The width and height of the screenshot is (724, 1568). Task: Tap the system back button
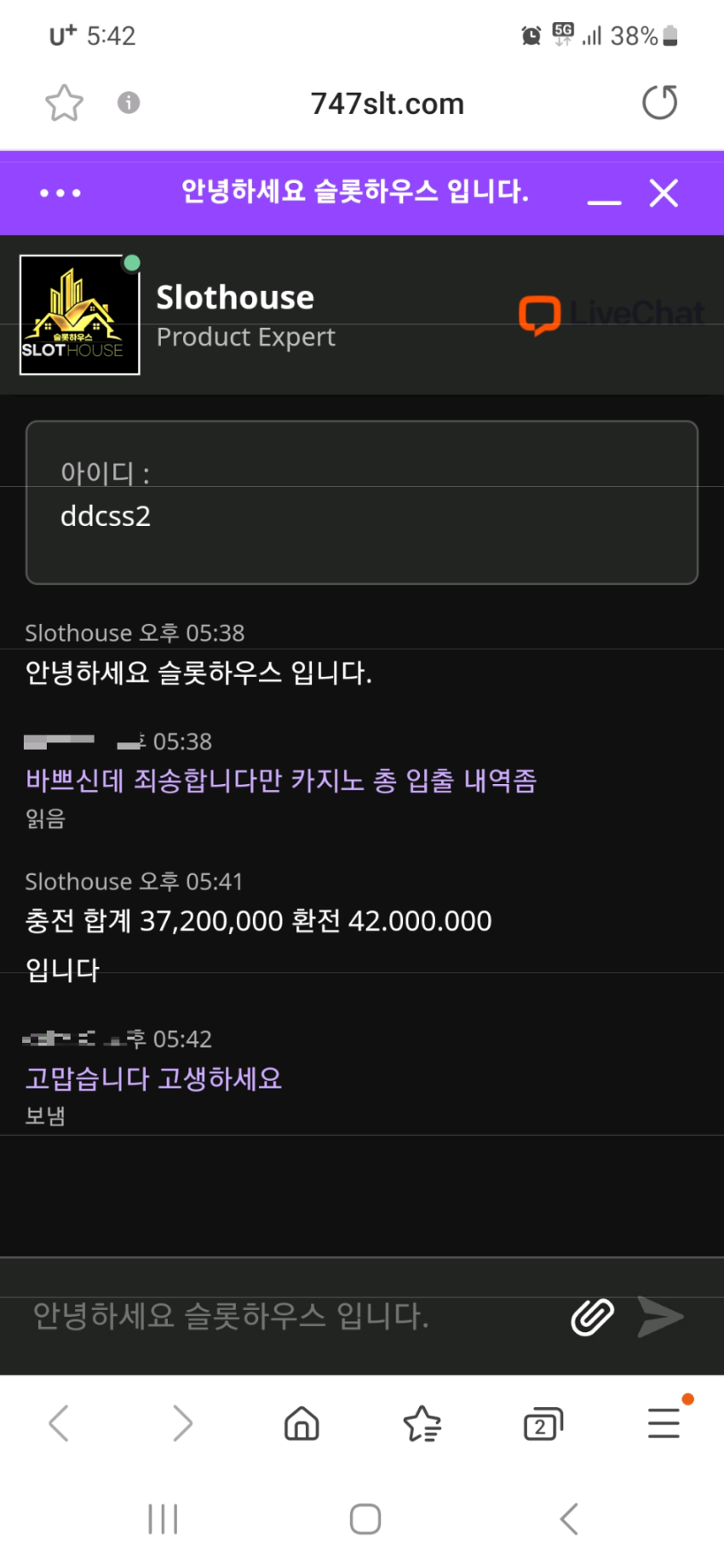(569, 1519)
